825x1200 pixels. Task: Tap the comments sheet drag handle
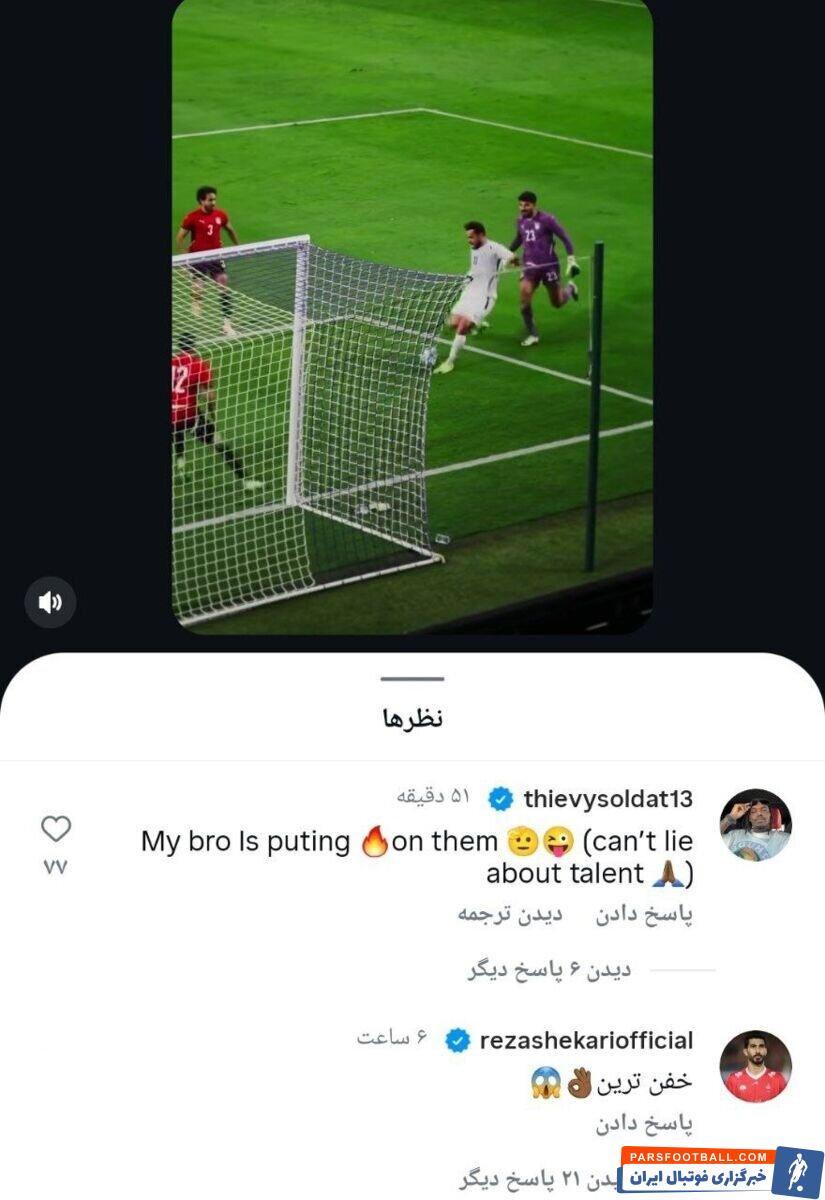(412, 679)
